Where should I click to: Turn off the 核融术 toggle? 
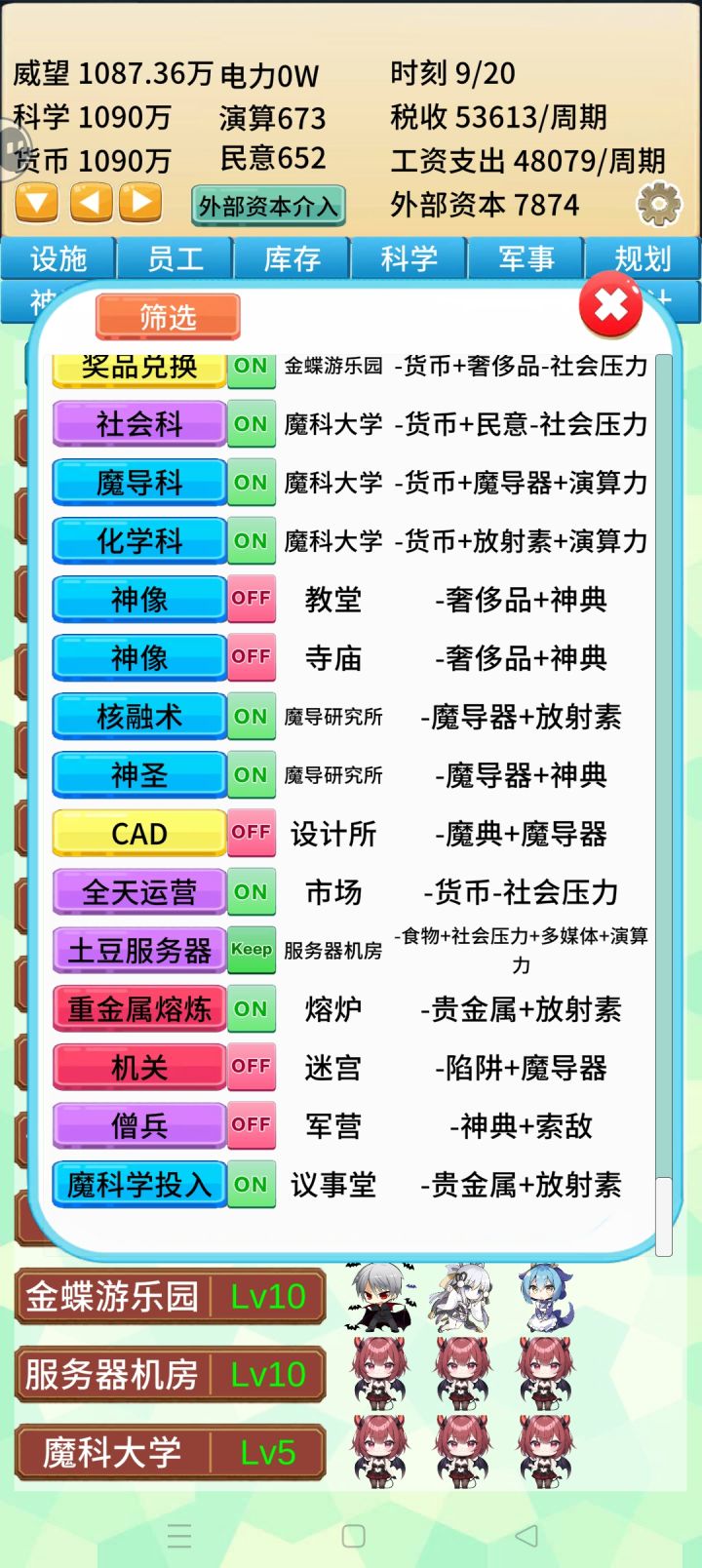point(252,716)
